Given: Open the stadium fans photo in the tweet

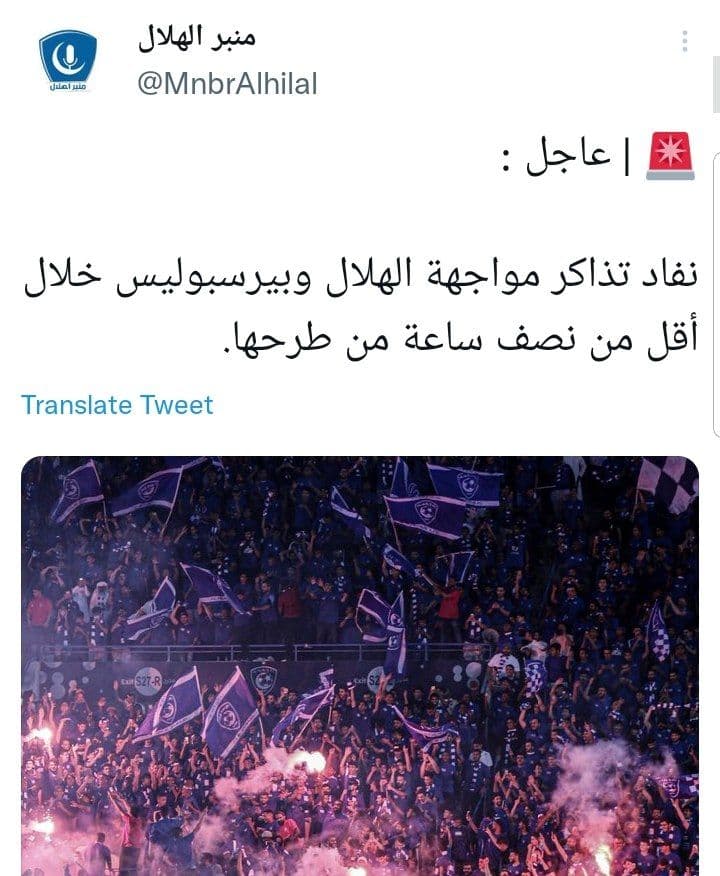Looking at the screenshot, I should click(x=360, y=665).
